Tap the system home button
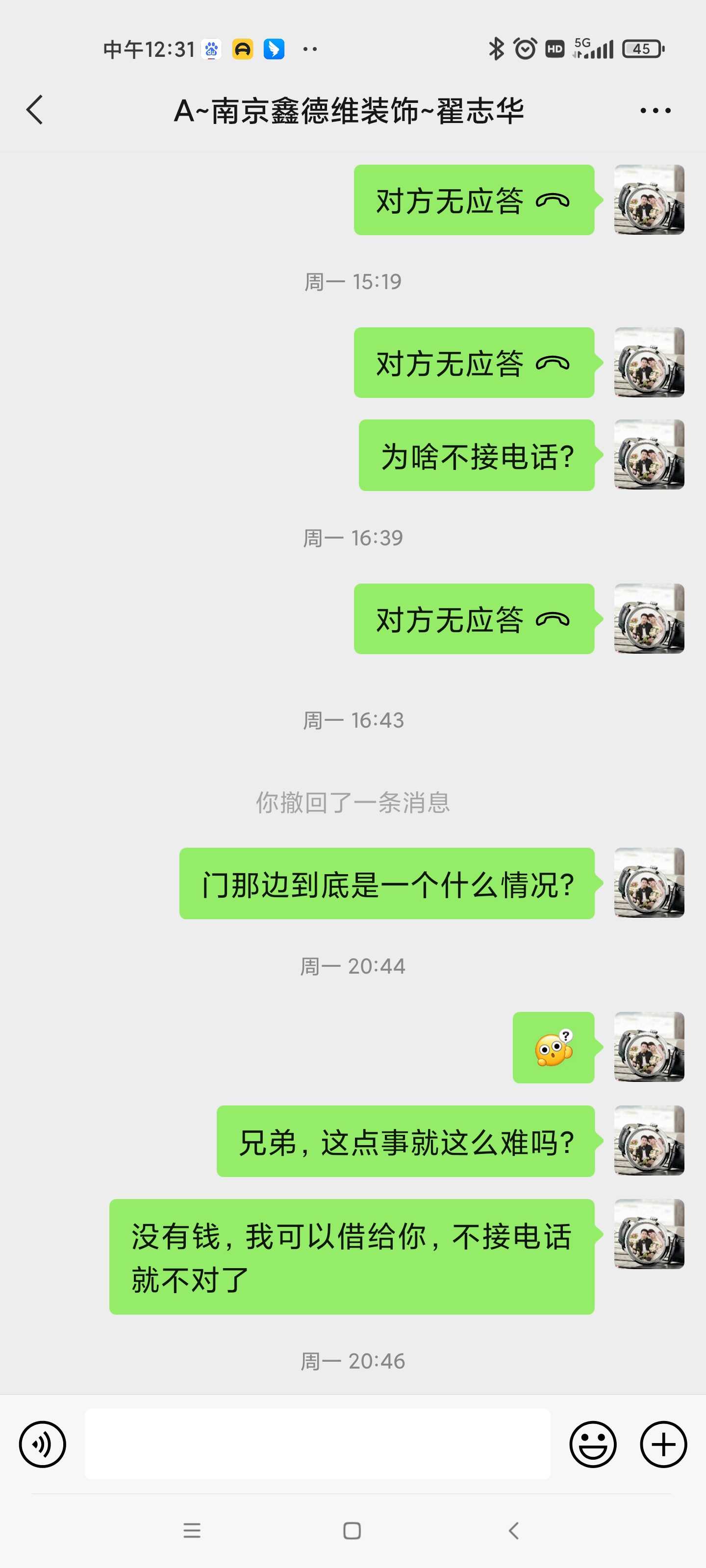This screenshot has width=706, height=1568. point(352,1530)
